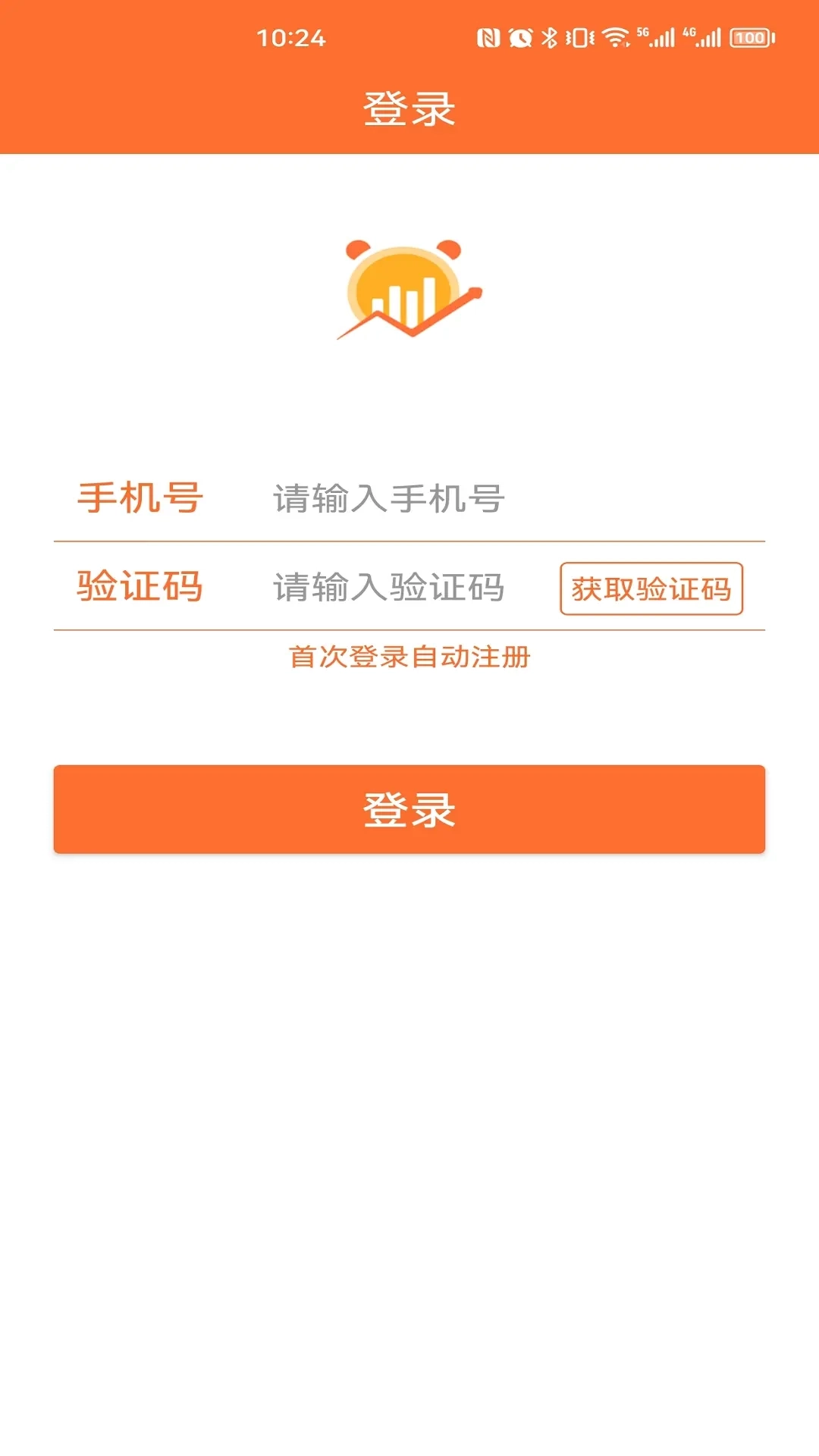Click the 首次登录自动注册 notice text

pos(409,658)
